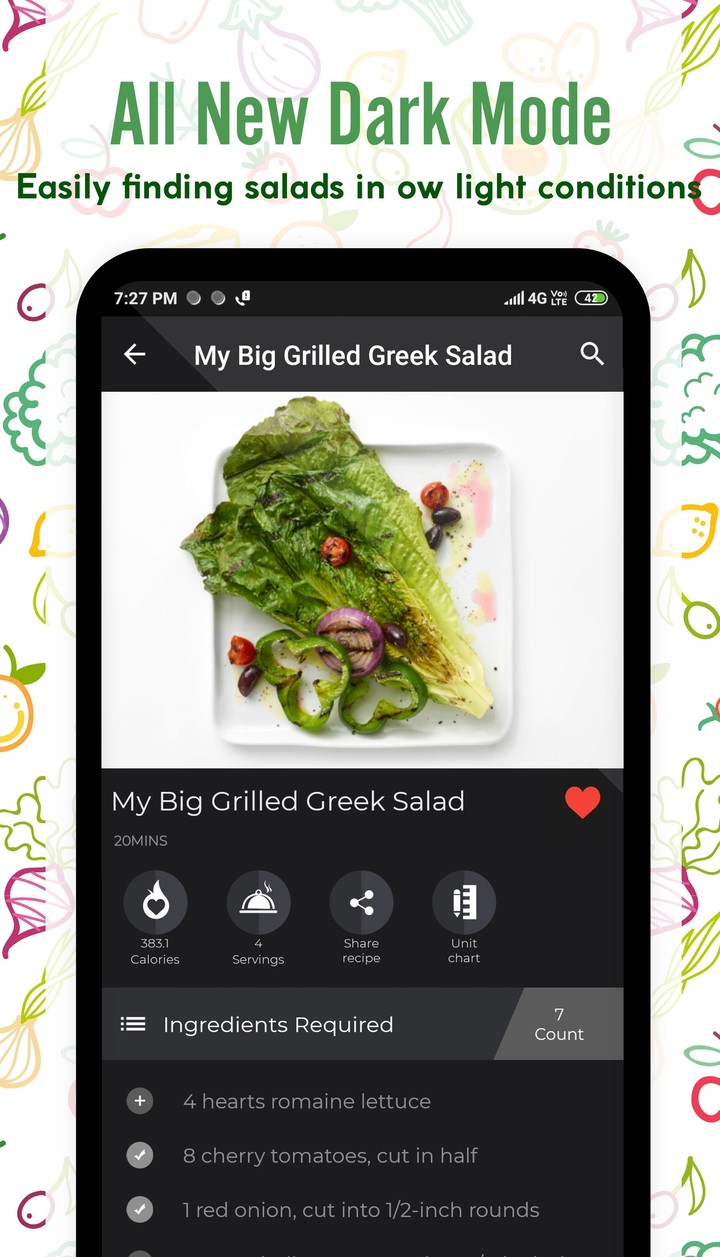Open the 7 Count ingredients panel
Viewport: 720px width, 1257px height.
560,1024
